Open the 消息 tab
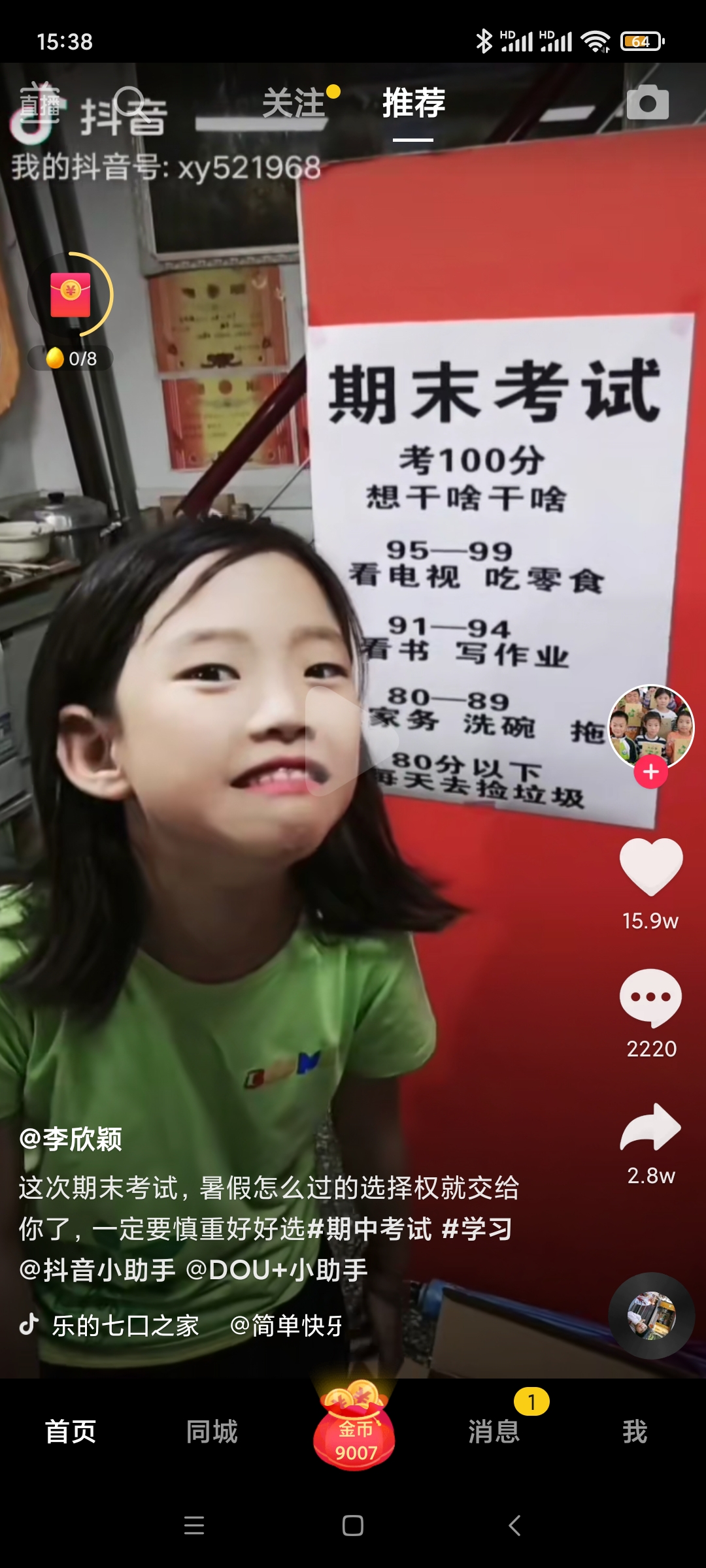This screenshot has height=1568, width=706. click(x=494, y=1431)
